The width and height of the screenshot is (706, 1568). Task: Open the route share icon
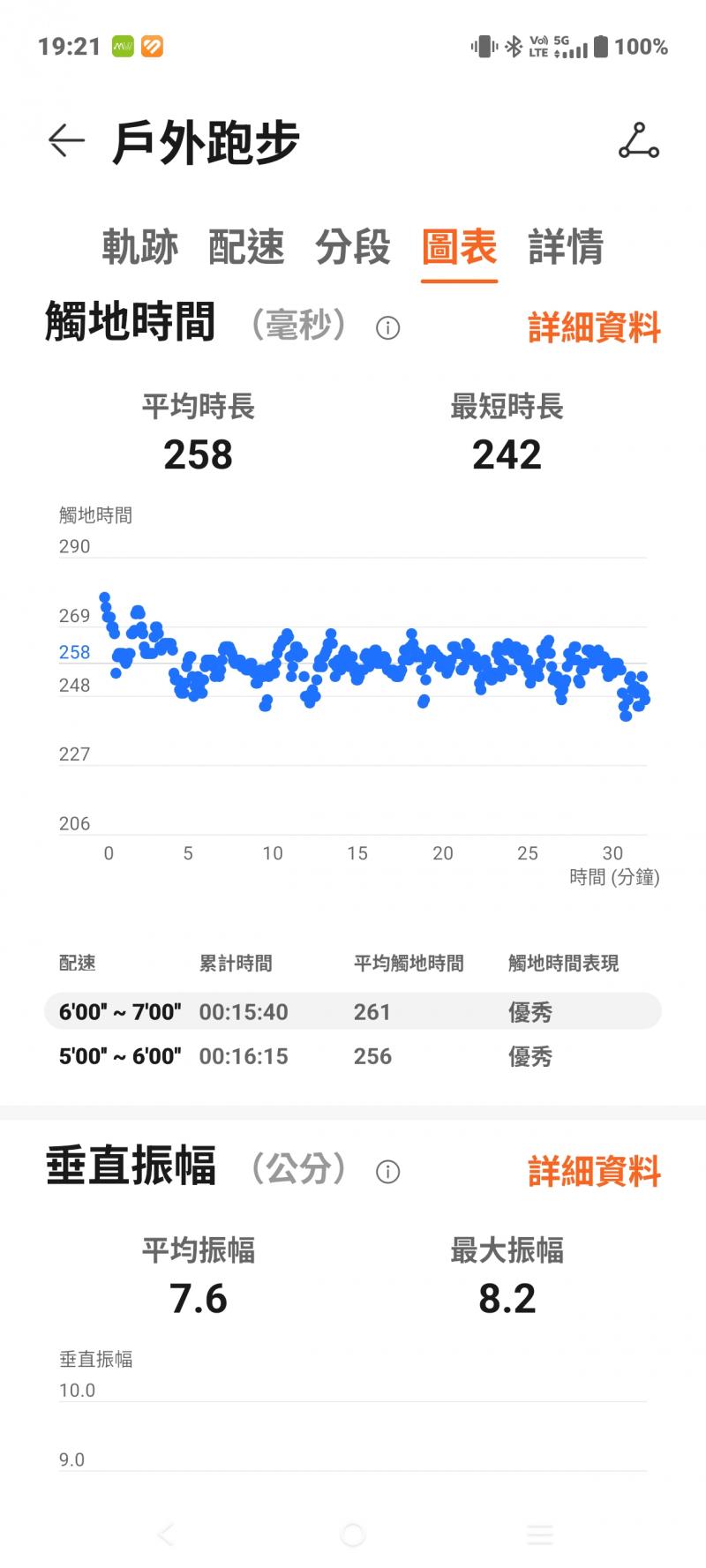(639, 141)
